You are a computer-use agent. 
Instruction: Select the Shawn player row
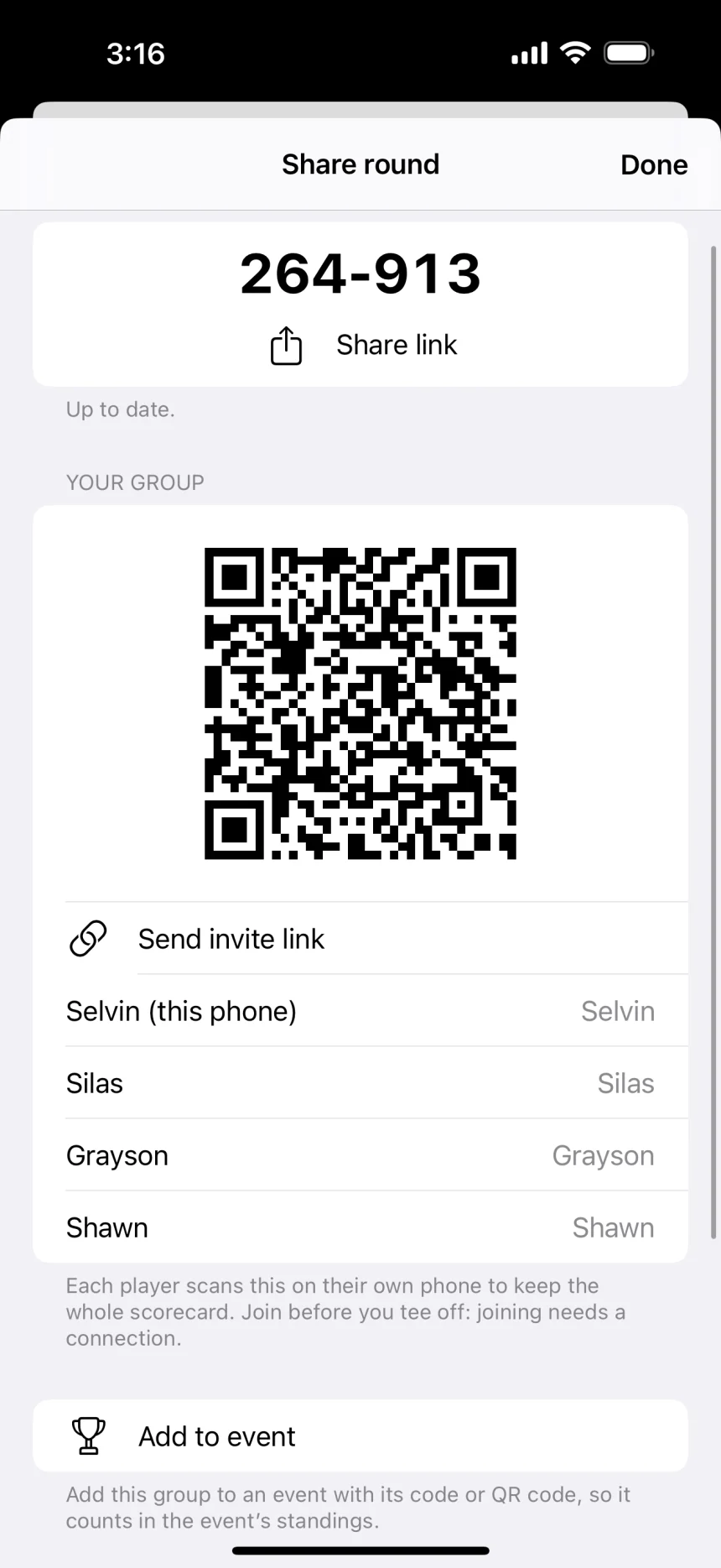[x=360, y=1227]
